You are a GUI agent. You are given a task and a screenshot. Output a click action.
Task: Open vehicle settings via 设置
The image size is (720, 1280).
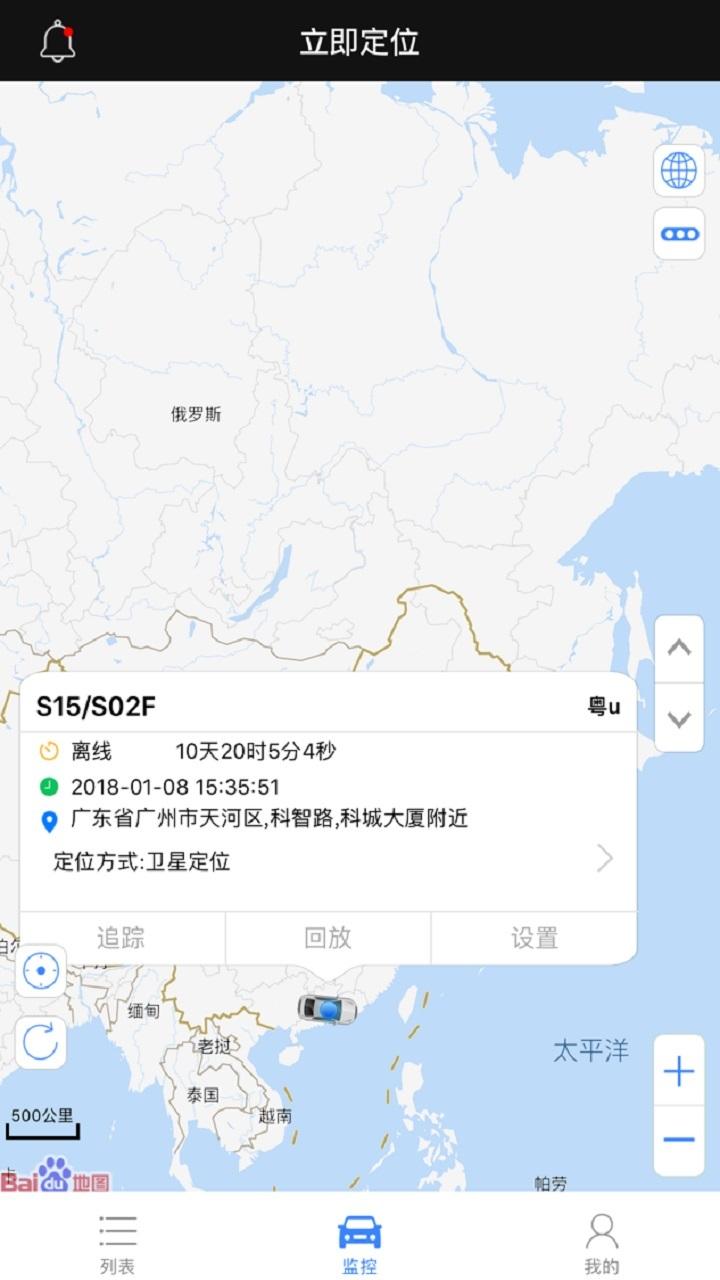pyautogui.click(x=531, y=938)
